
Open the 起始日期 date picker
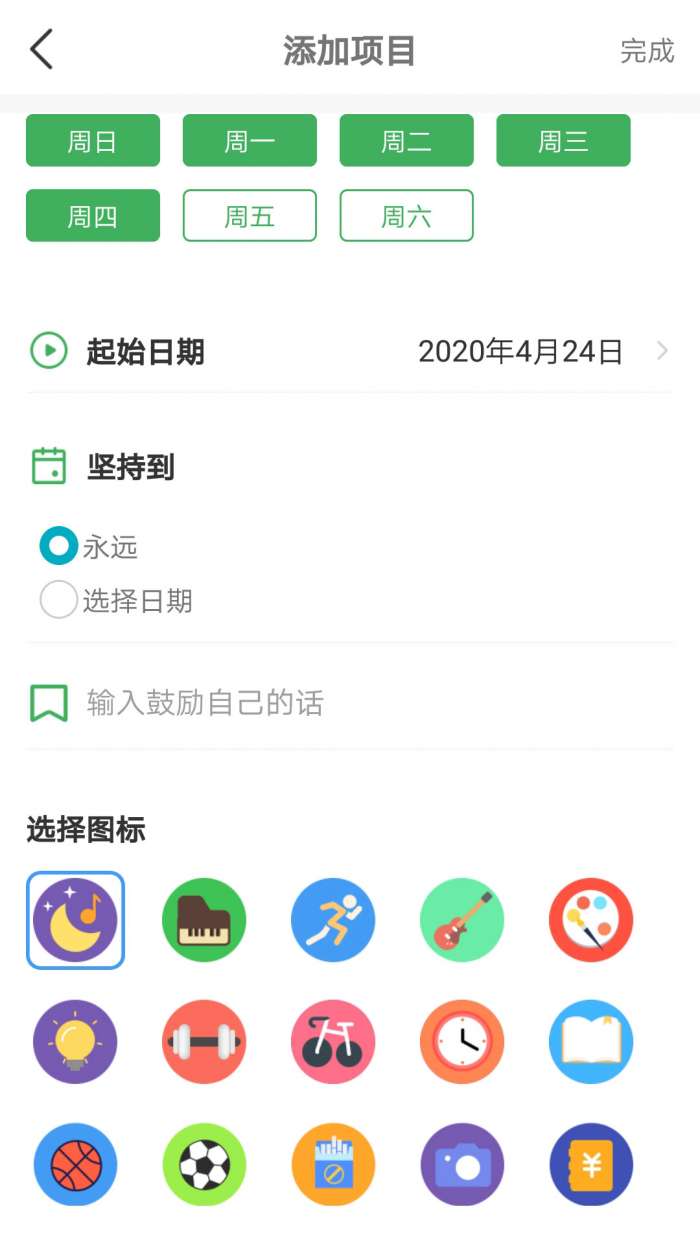tap(350, 351)
